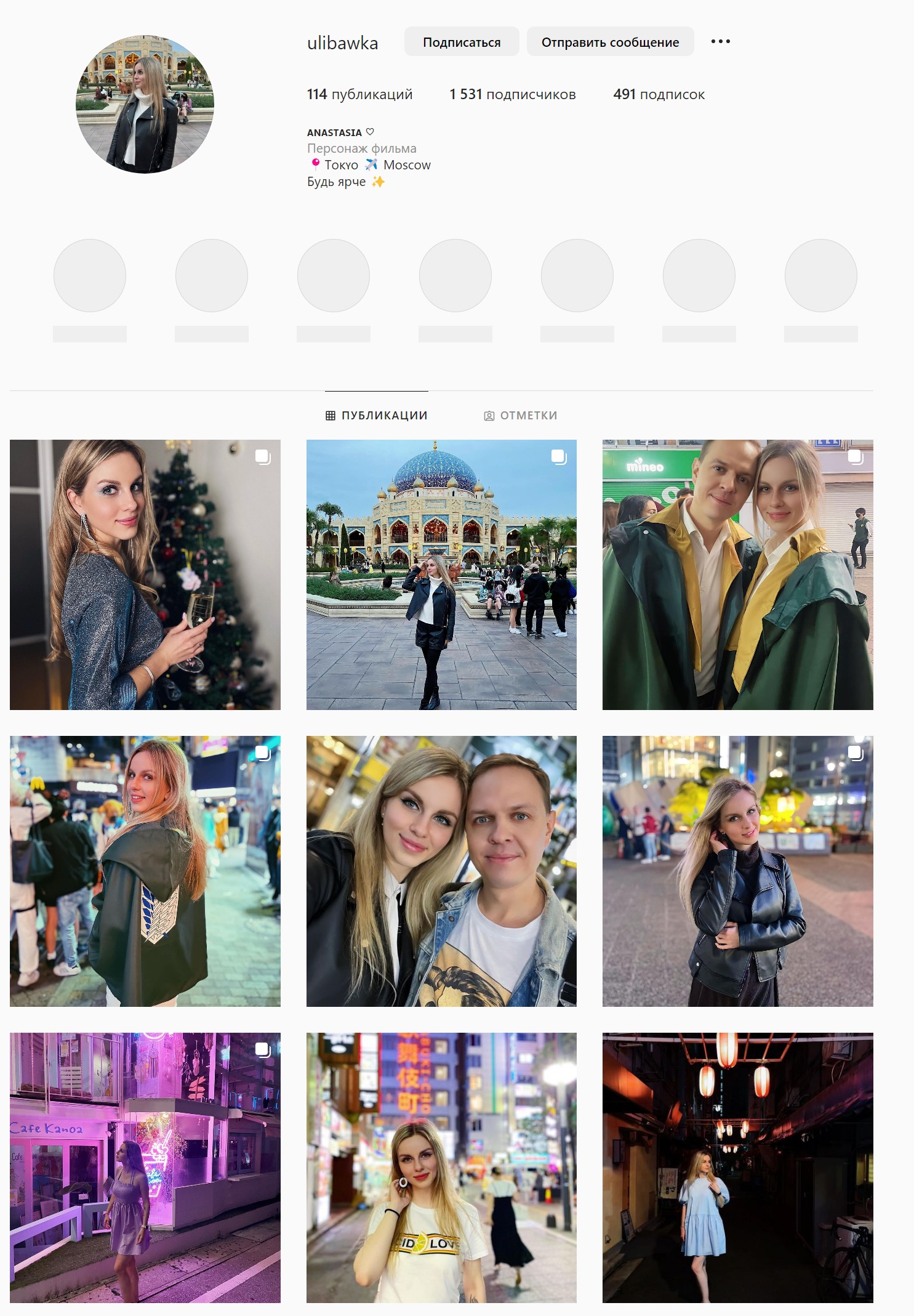Switch to the Отметки tab
The width and height of the screenshot is (914, 1316).
521,416
